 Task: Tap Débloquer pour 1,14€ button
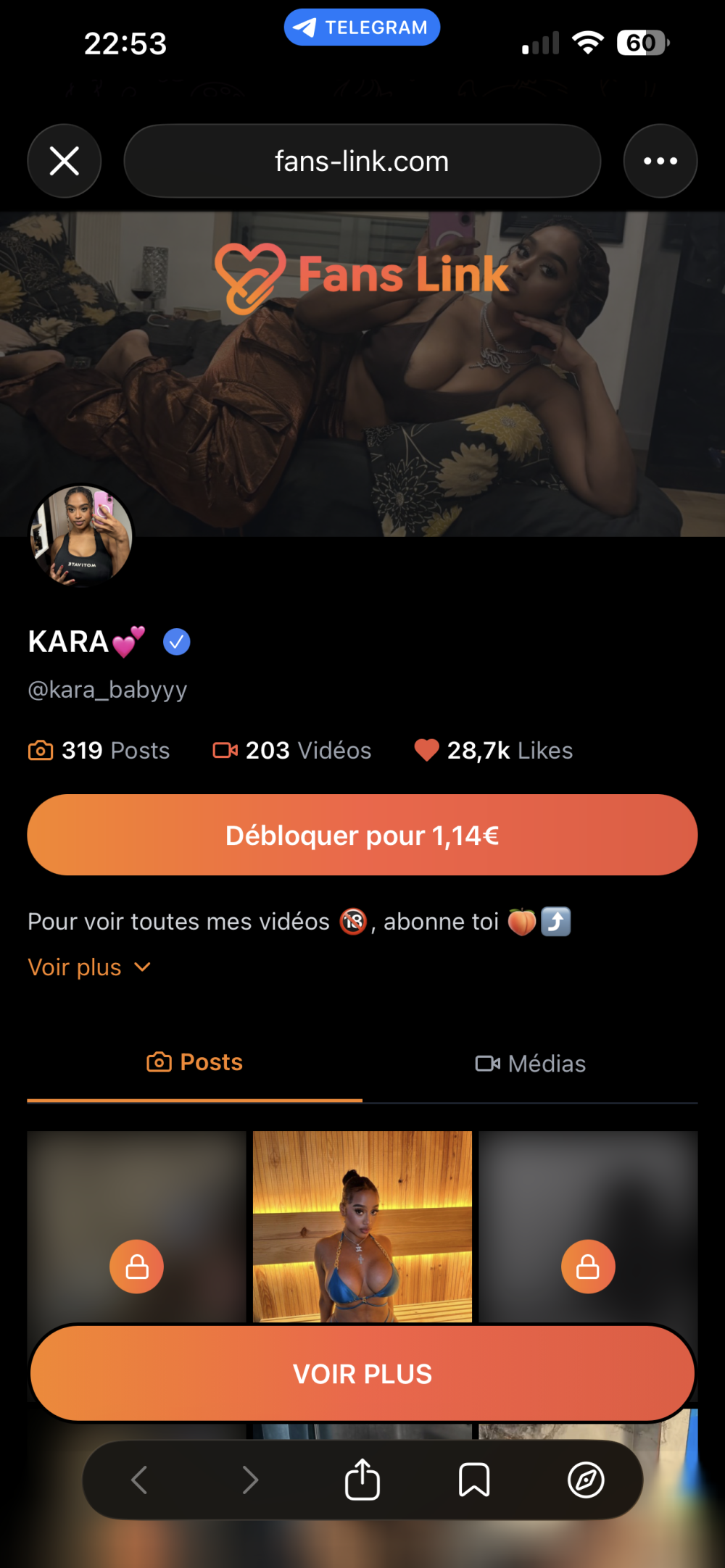tap(362, 835)
